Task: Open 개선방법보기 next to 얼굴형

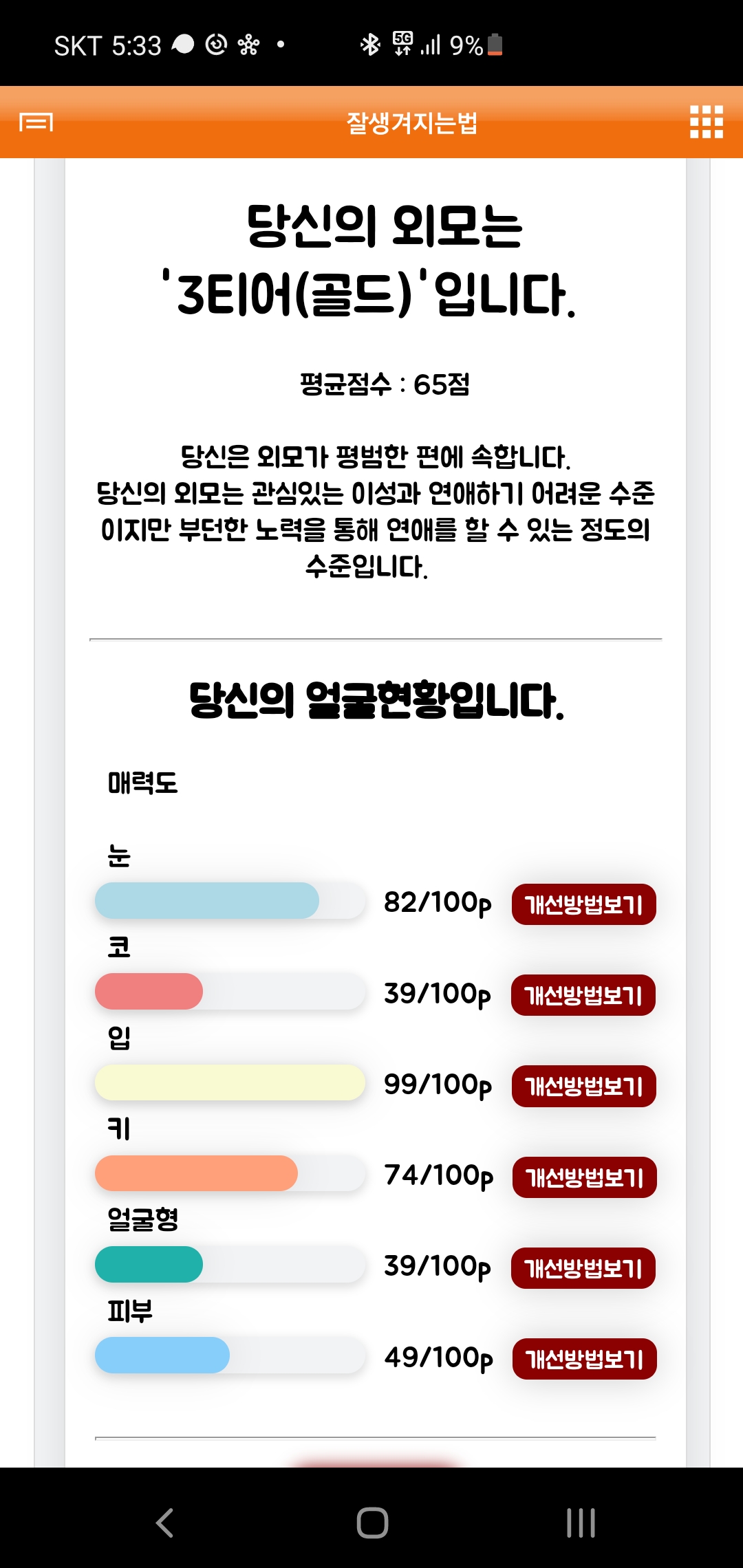Action: click(583, 1268)
